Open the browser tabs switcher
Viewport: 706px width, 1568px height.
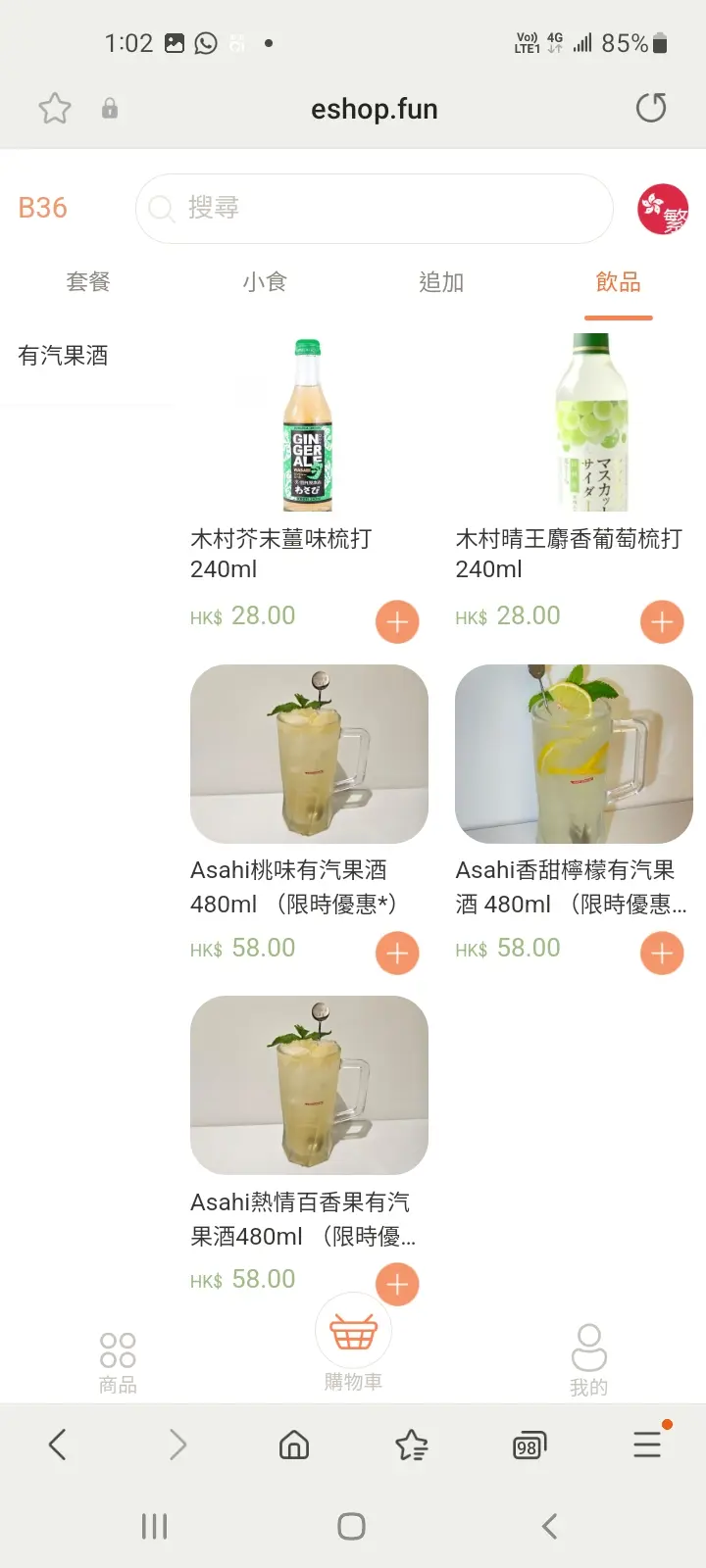click(x=529, y=1445)
